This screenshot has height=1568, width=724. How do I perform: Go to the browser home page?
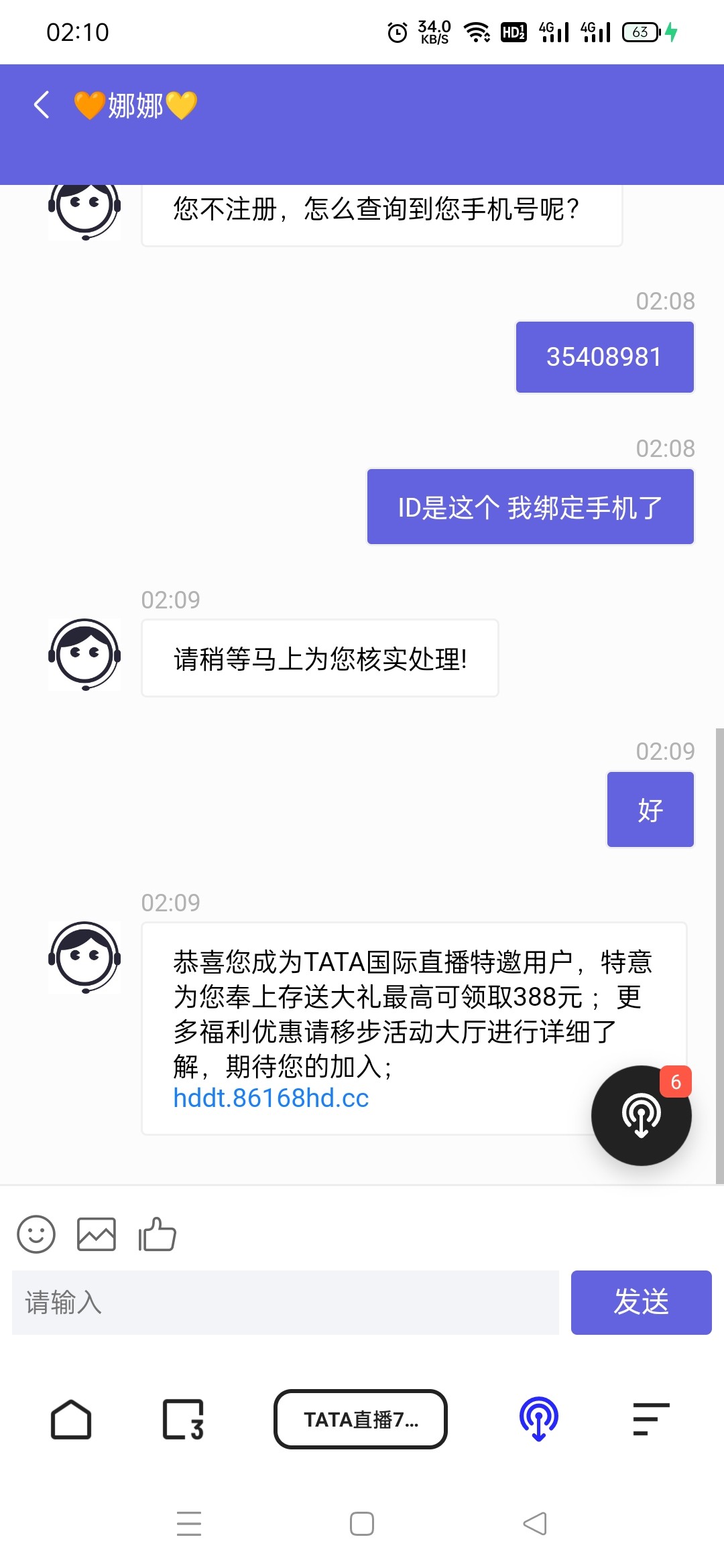71,1419
